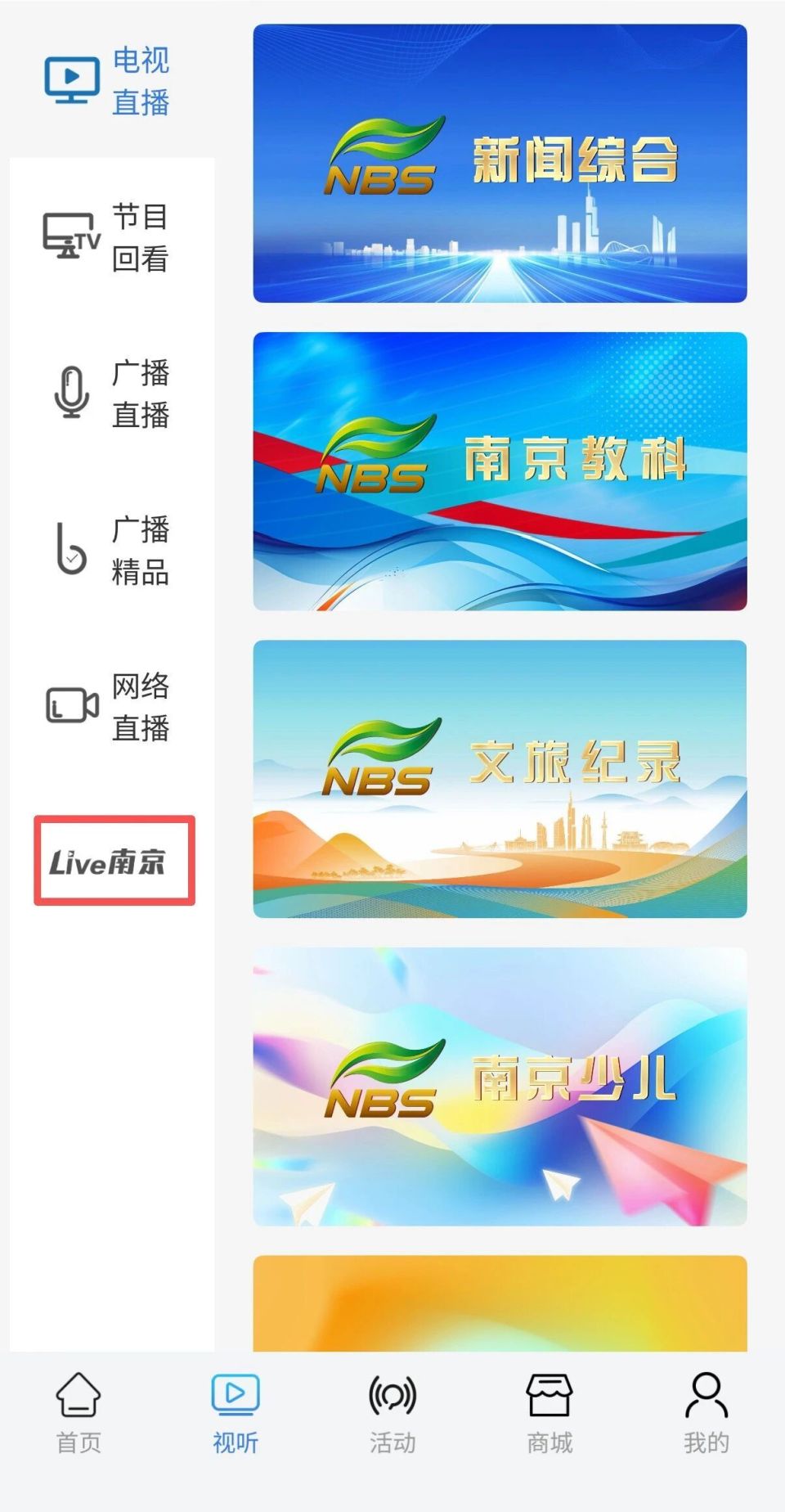Open the 南京少儿 children's channel banner

[x=501, y=1084]
